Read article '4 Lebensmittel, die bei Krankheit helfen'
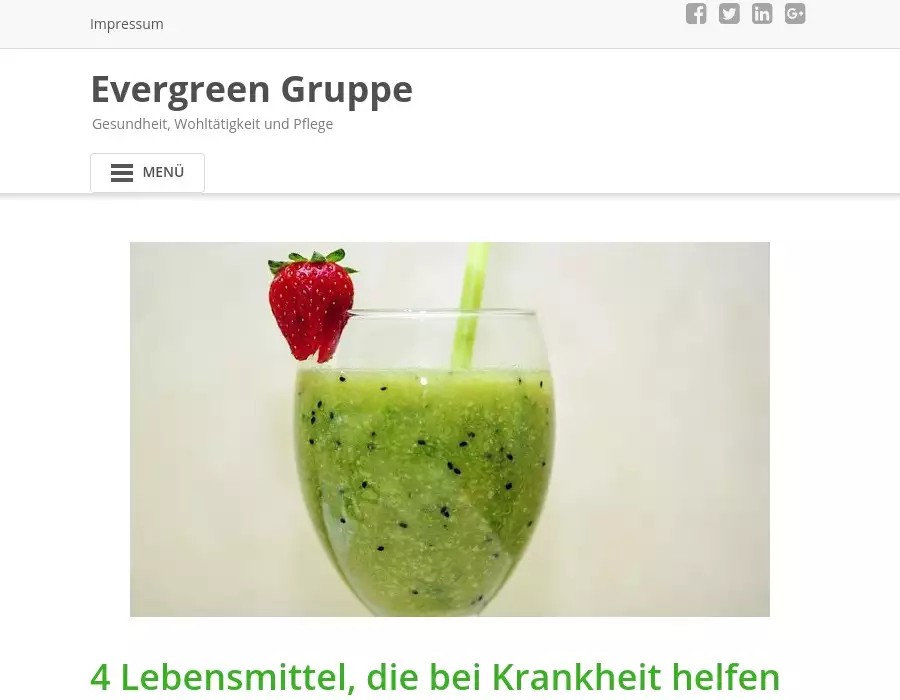Image resolution: width=900 pixels, height=700 pixels. tap(435, 677)
